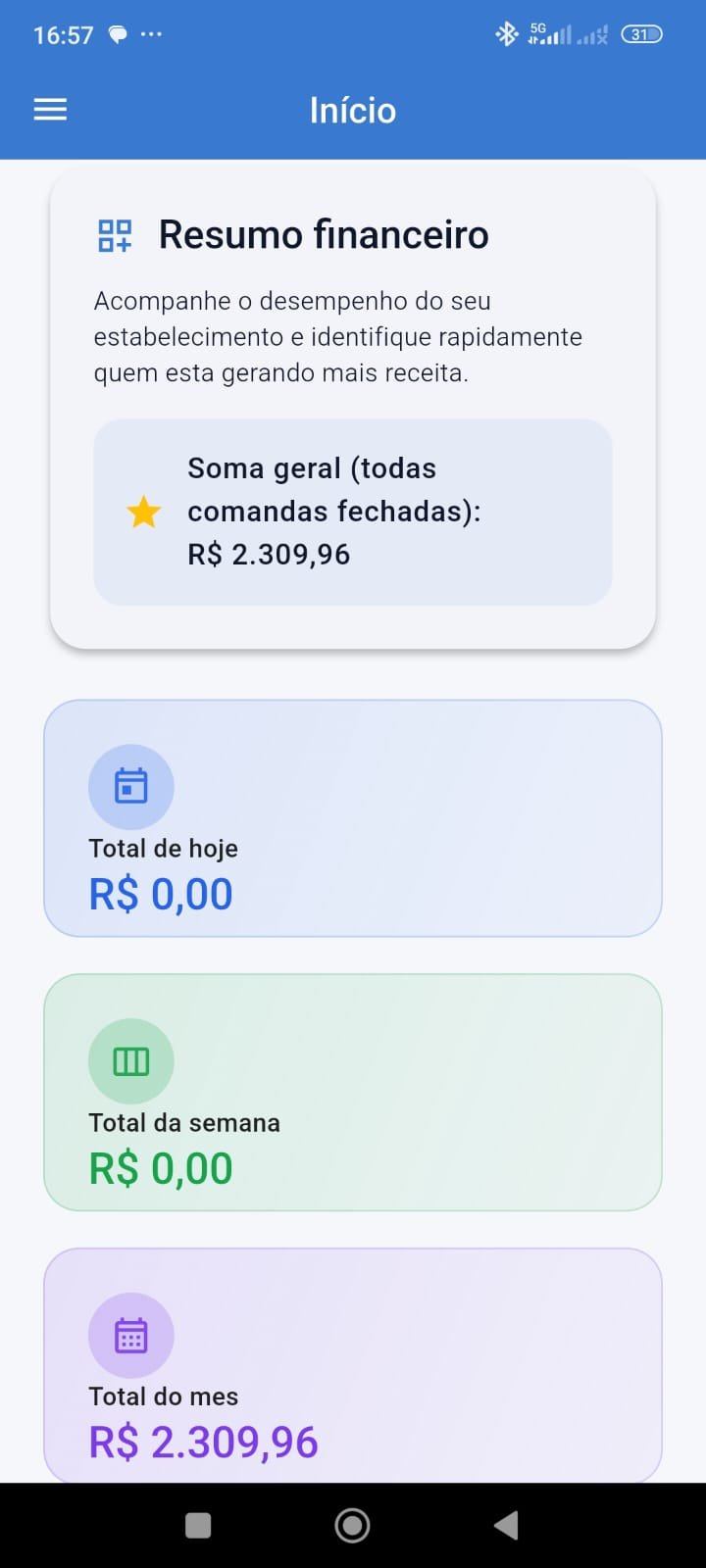
Task: Tap the chat bubble icon in the status bar
Action: point(119,34)
